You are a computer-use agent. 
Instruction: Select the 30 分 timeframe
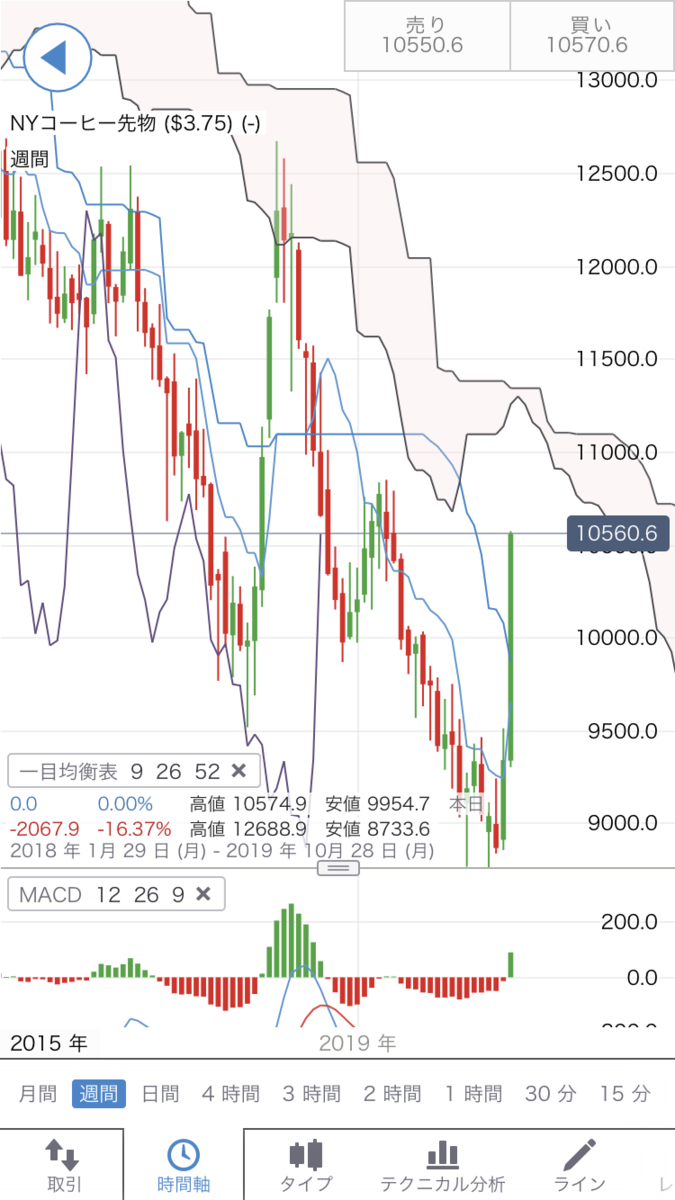[551, 1094]
